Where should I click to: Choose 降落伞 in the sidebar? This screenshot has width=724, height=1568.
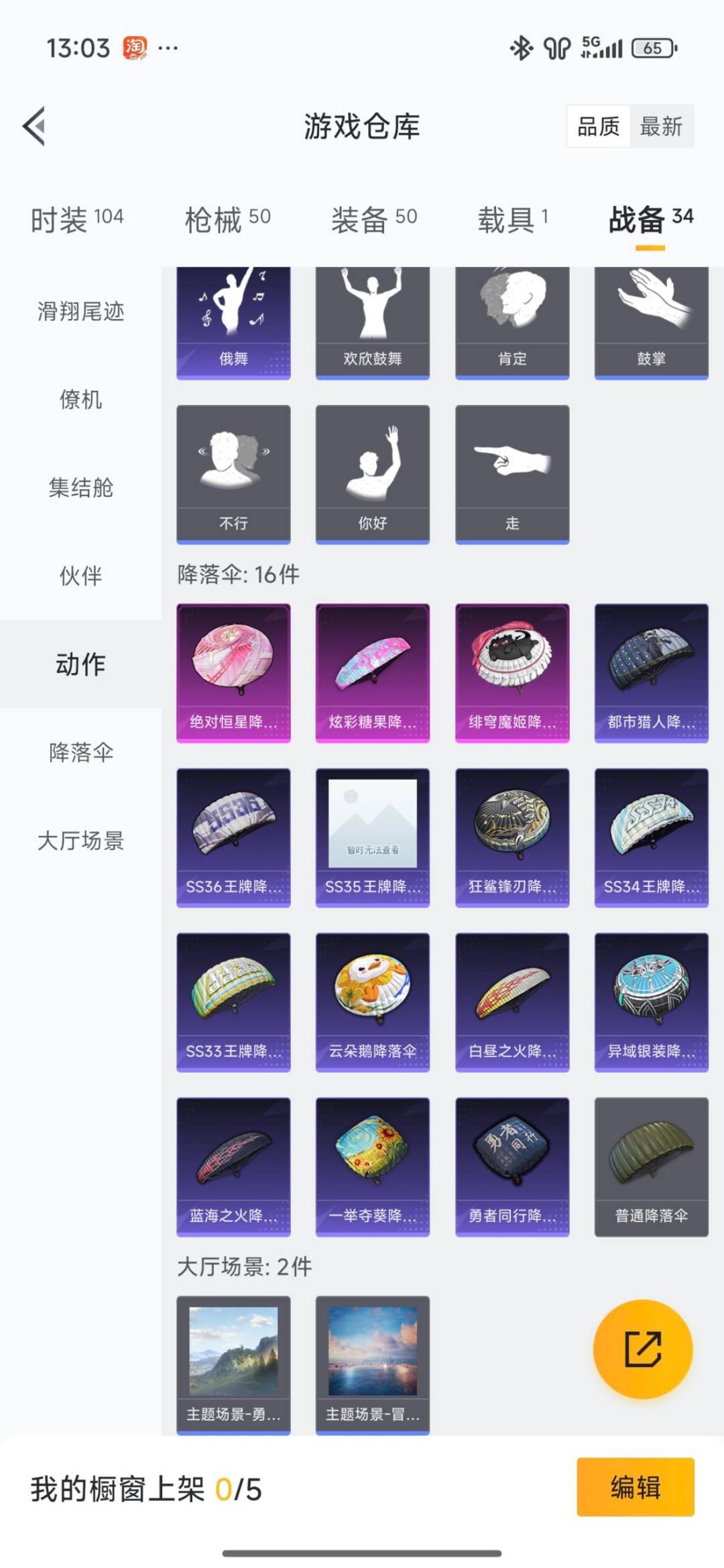(80, 752)
